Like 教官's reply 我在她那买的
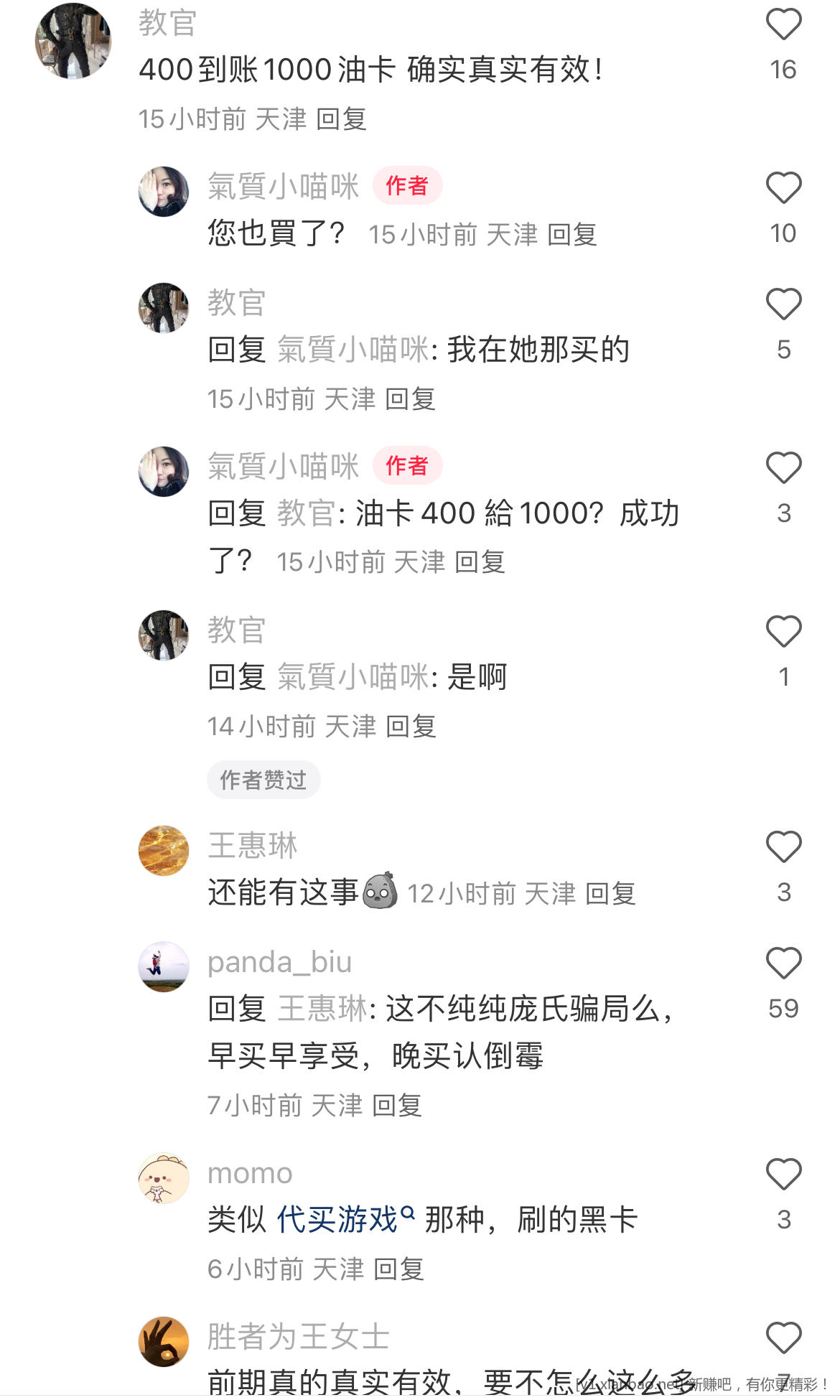Screen dimensions: 840x1400 click(x=783, y=304)
